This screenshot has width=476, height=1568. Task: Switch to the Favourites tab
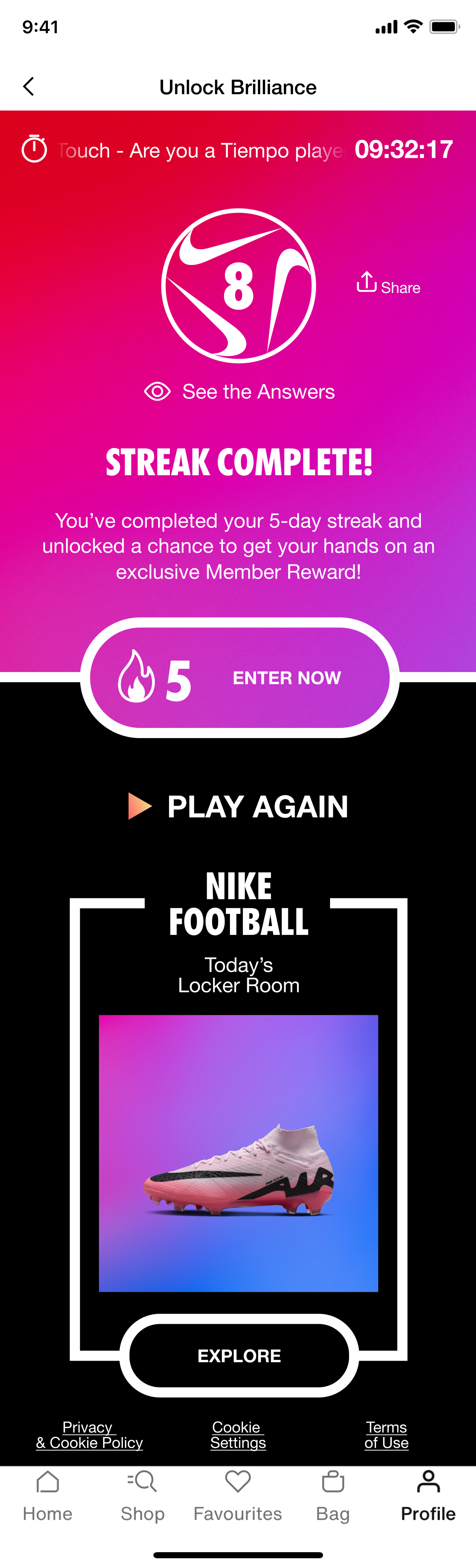(238, 1495)
